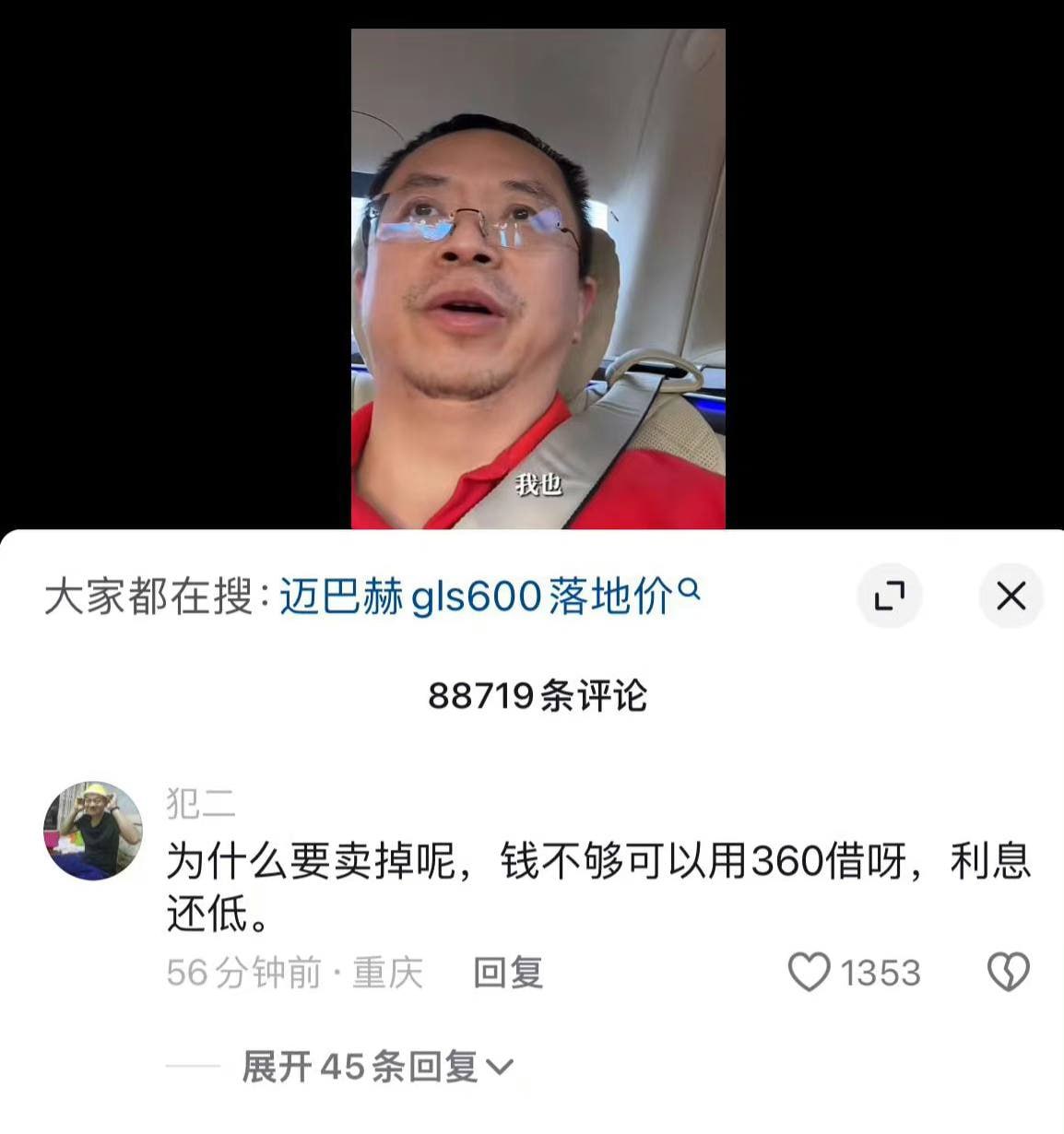
Task: Click the timestamp 56分钟前·重庆
Action: tap(295, 971)
